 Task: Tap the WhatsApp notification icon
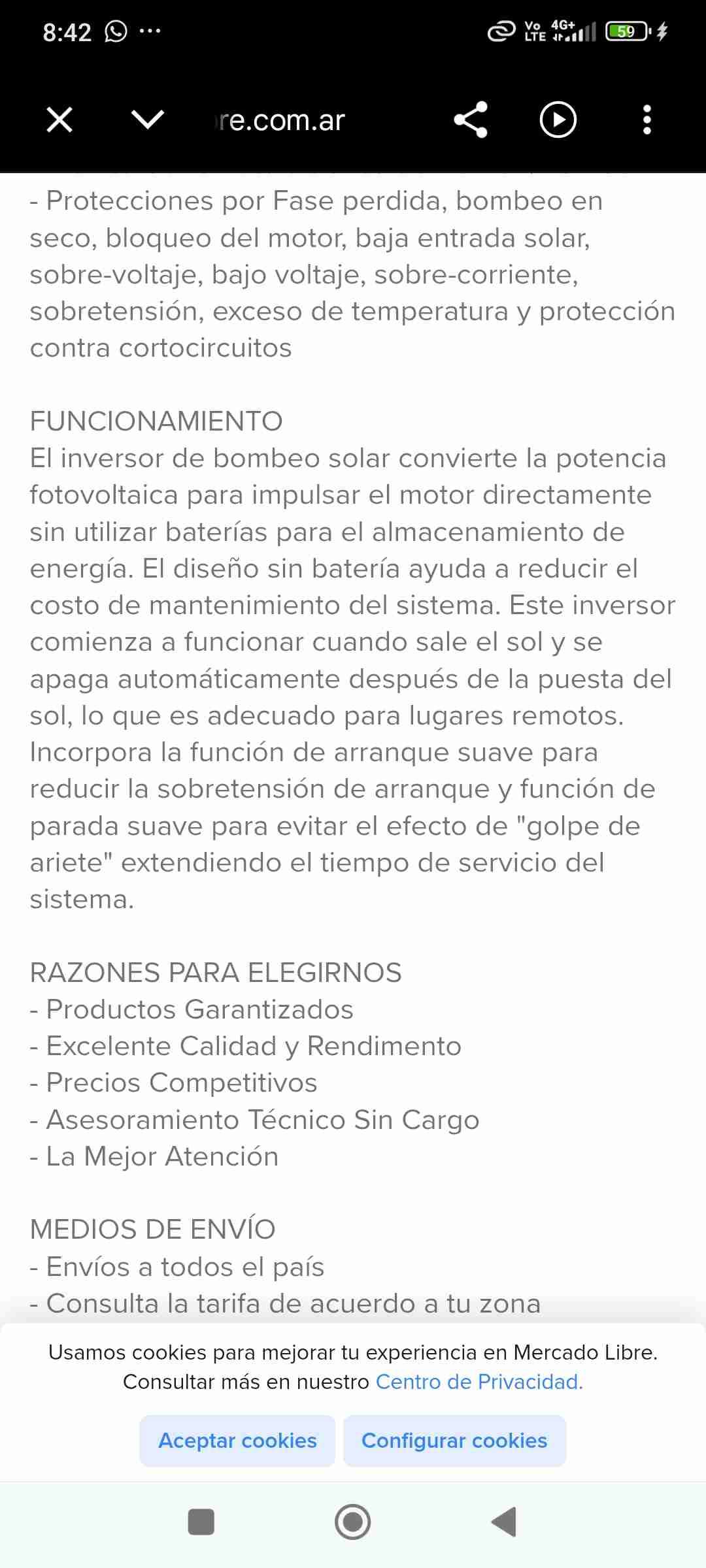click(114, 29)
